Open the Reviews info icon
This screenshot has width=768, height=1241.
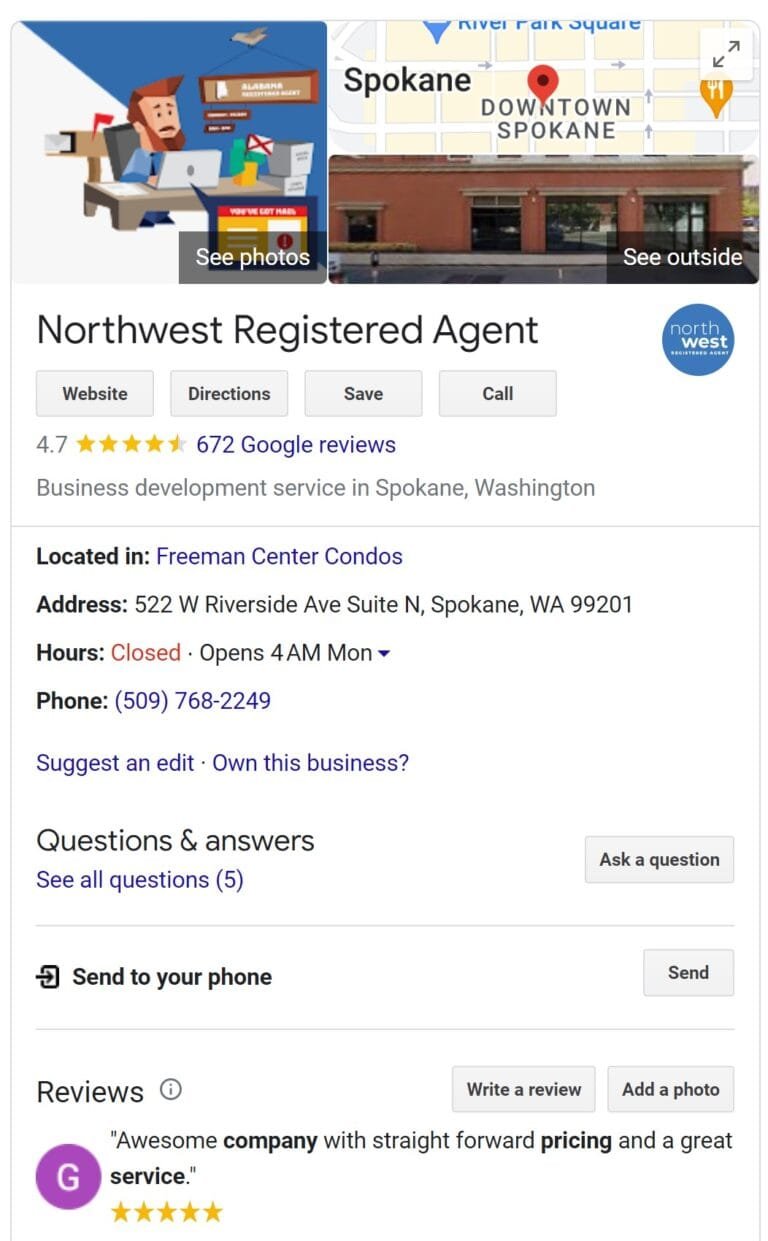171,1090
